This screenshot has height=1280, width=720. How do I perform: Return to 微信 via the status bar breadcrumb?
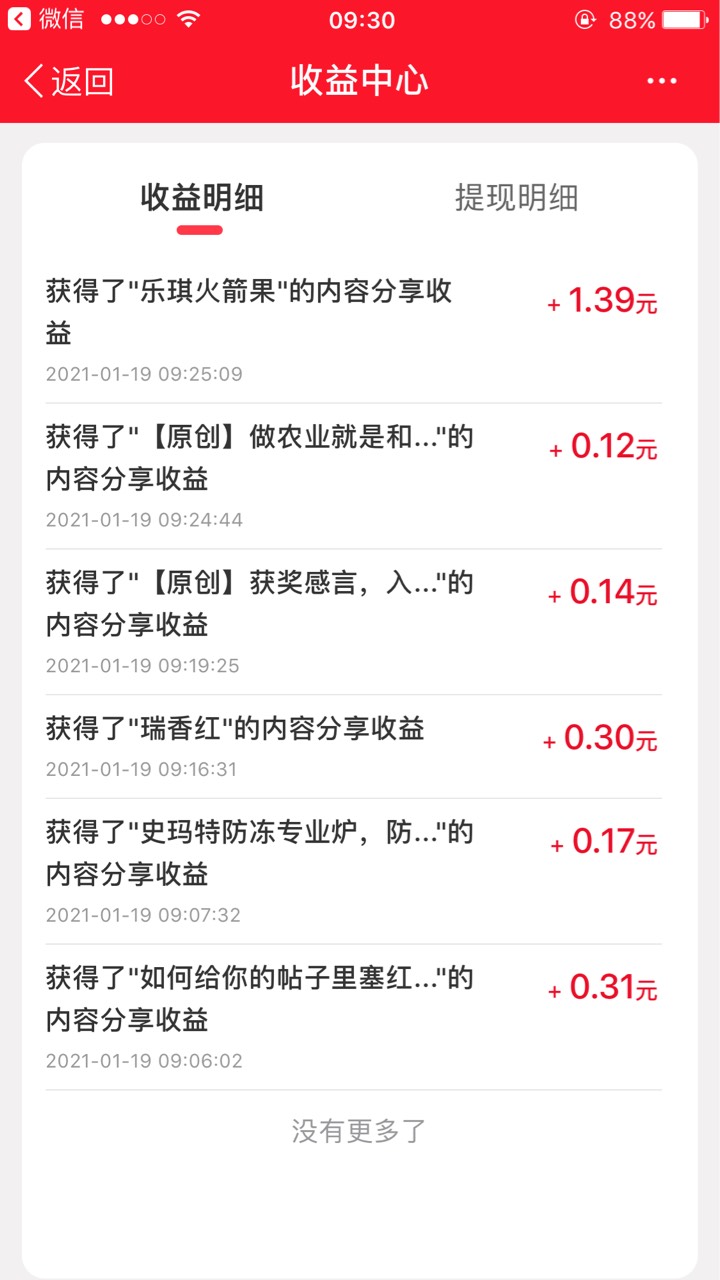46,19
